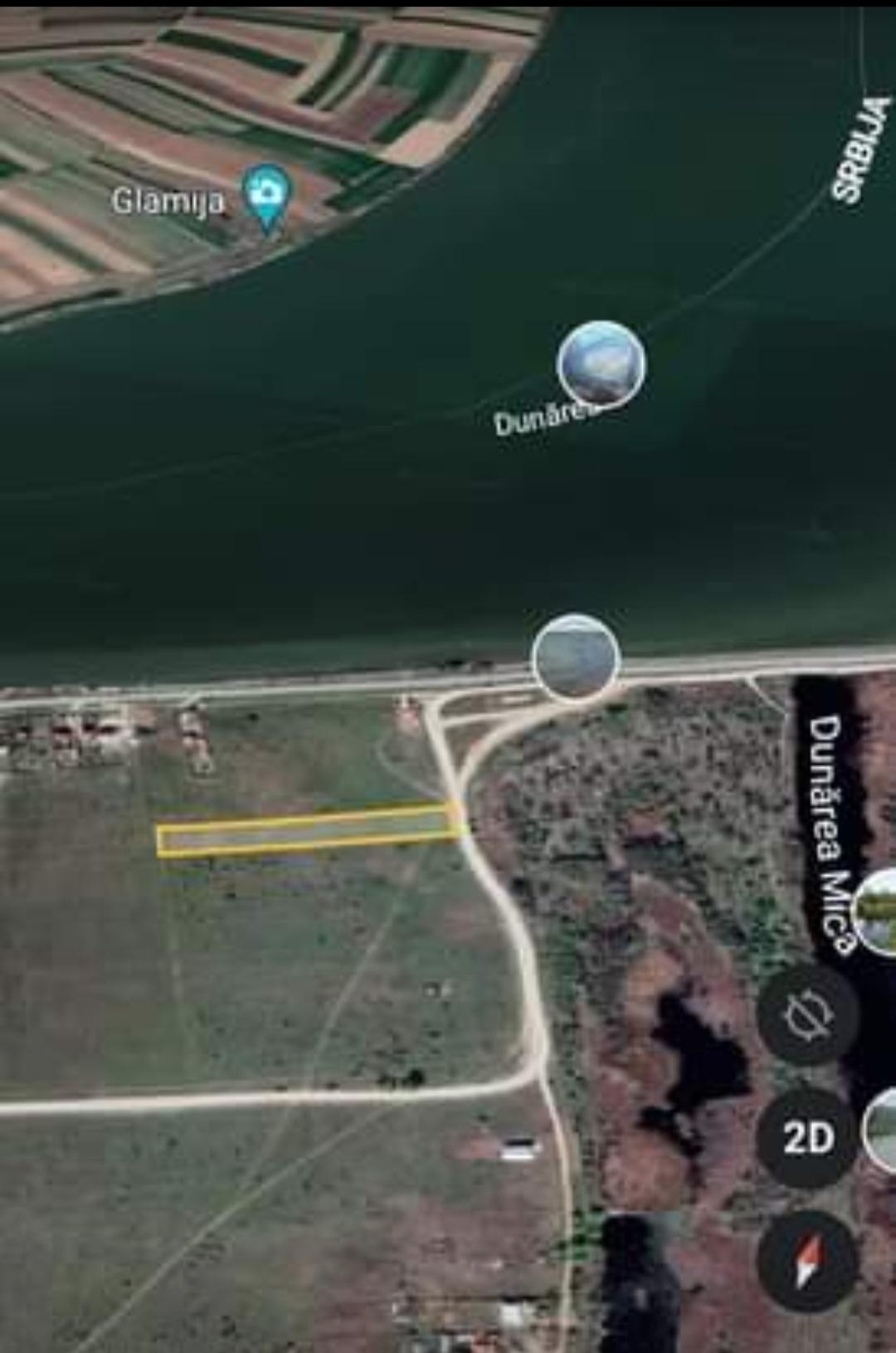Switch the map to 2D view
Image resolution: width=896 pixels, height=1353 pixels.
click(x=807, y=1136)
